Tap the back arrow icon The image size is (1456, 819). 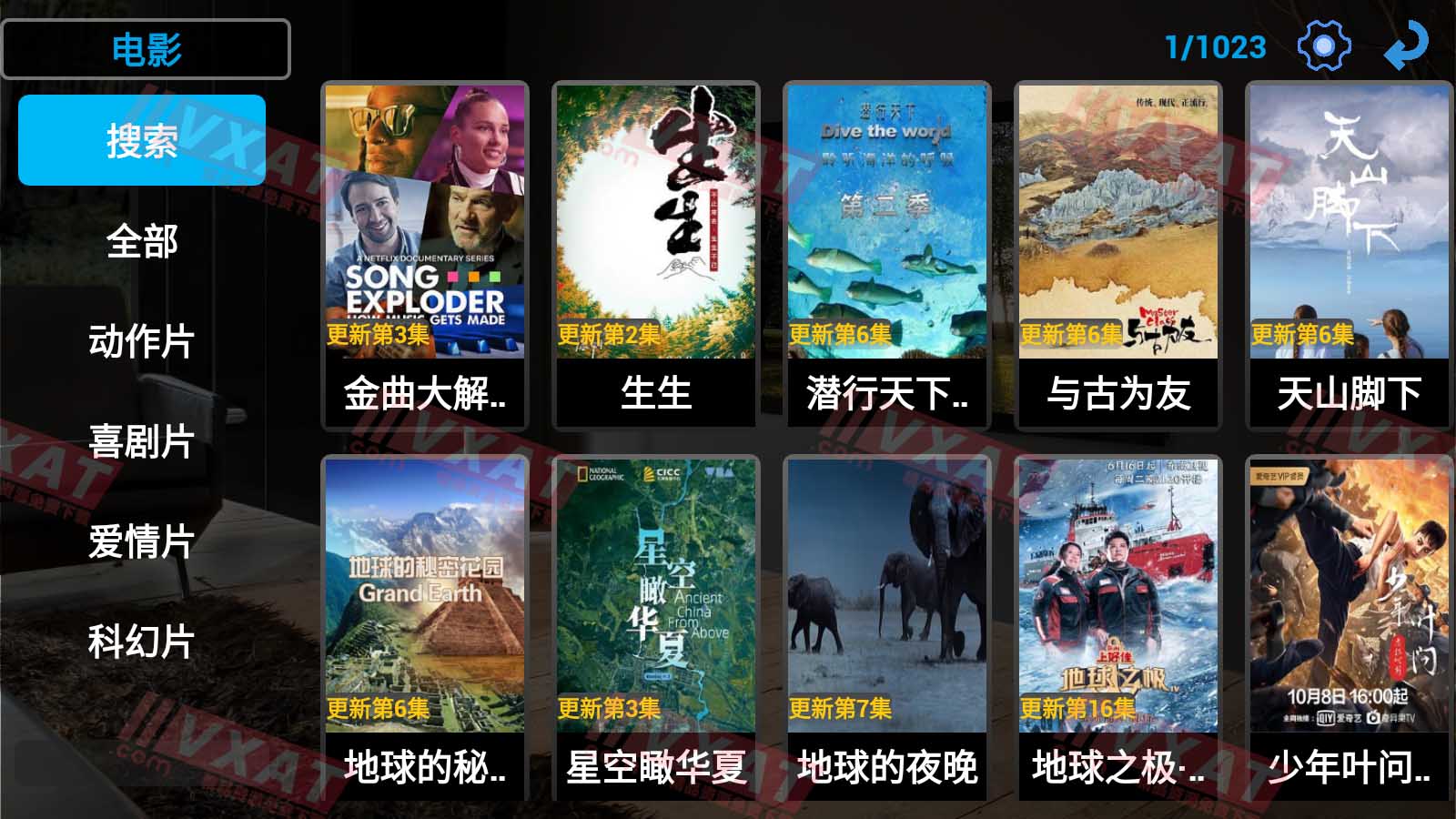click(1406, 45)
